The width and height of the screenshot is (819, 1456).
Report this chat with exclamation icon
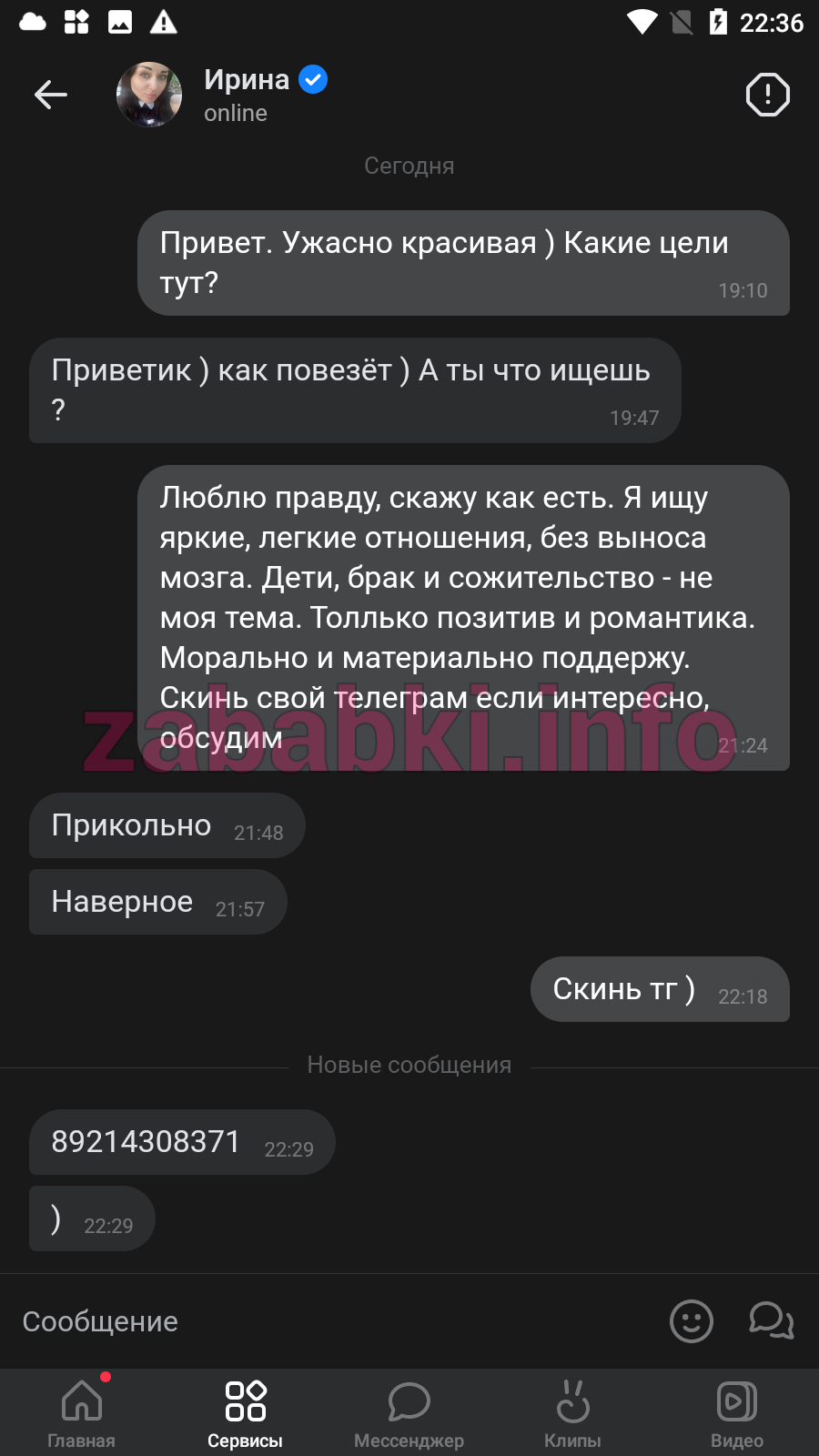[x=768, y=95]
